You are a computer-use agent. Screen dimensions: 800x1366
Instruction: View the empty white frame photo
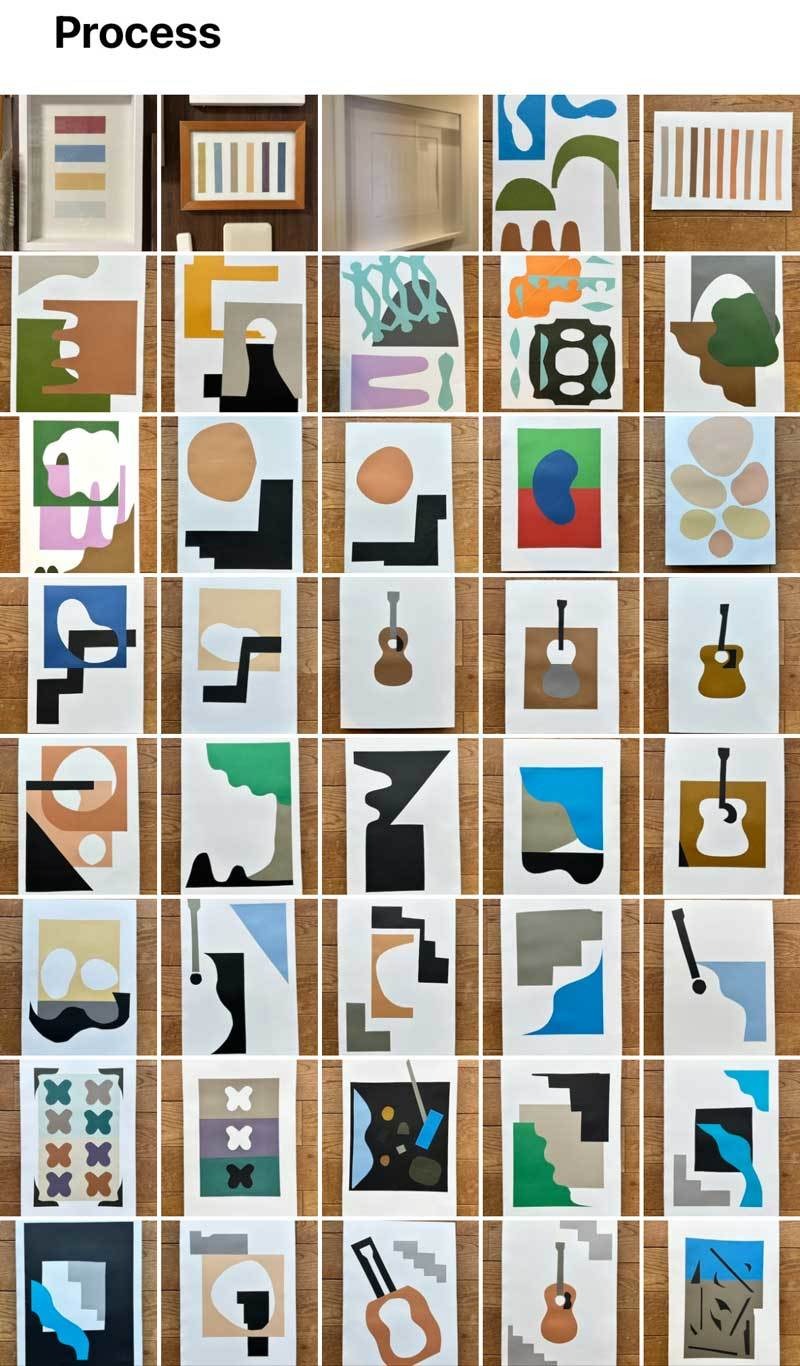400,172
